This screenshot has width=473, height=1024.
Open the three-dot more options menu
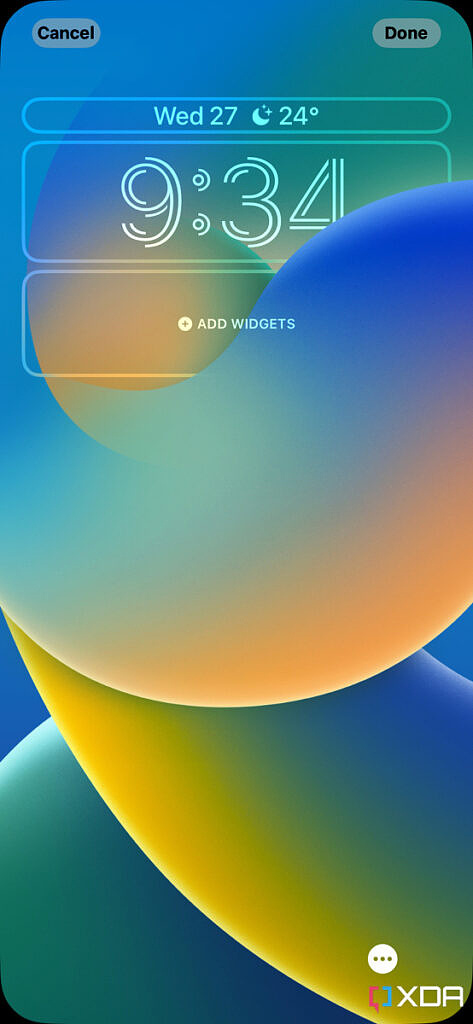point(383,959)
